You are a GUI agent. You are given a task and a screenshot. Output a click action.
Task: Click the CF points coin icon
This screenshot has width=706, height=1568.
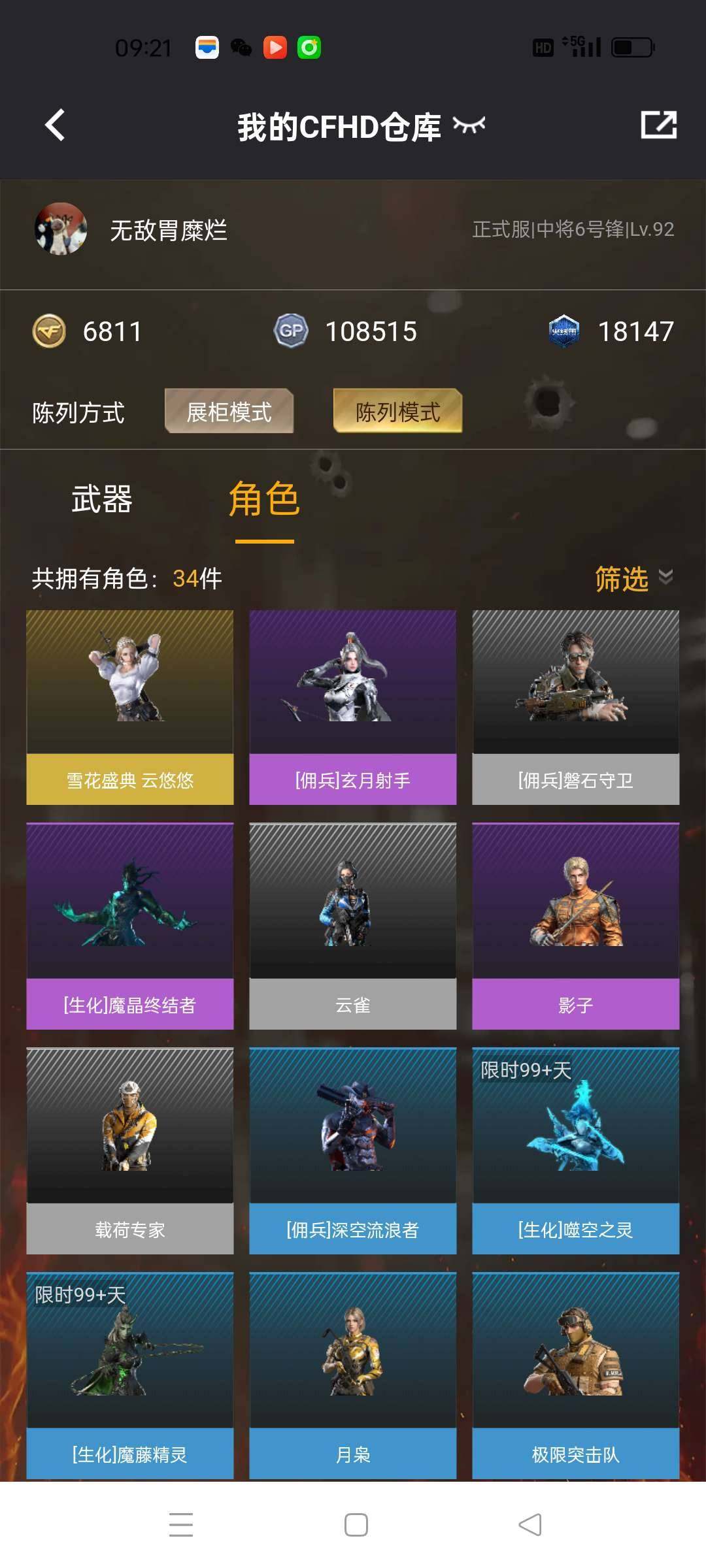pyautogui.click(x=50, y=332)
